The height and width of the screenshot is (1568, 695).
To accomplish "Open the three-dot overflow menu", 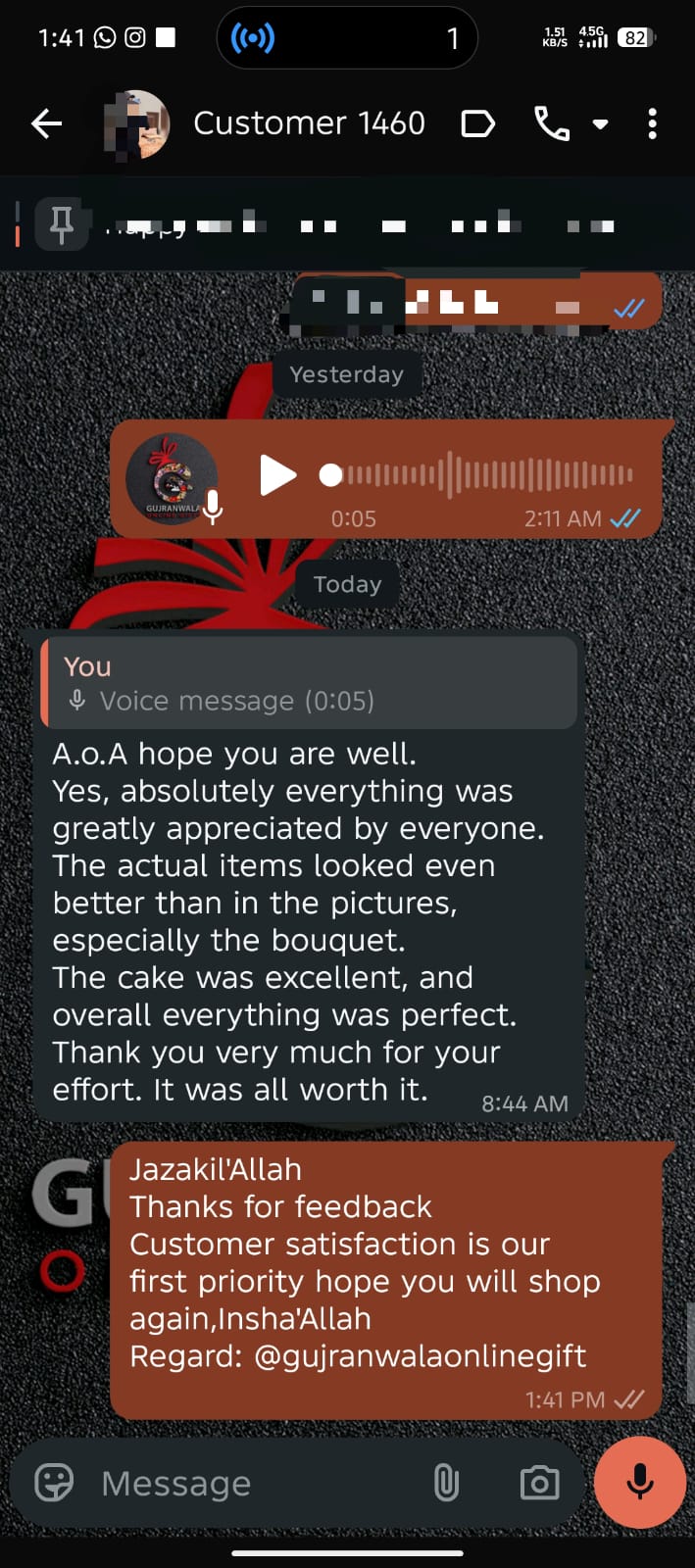I will pos(652,124).
